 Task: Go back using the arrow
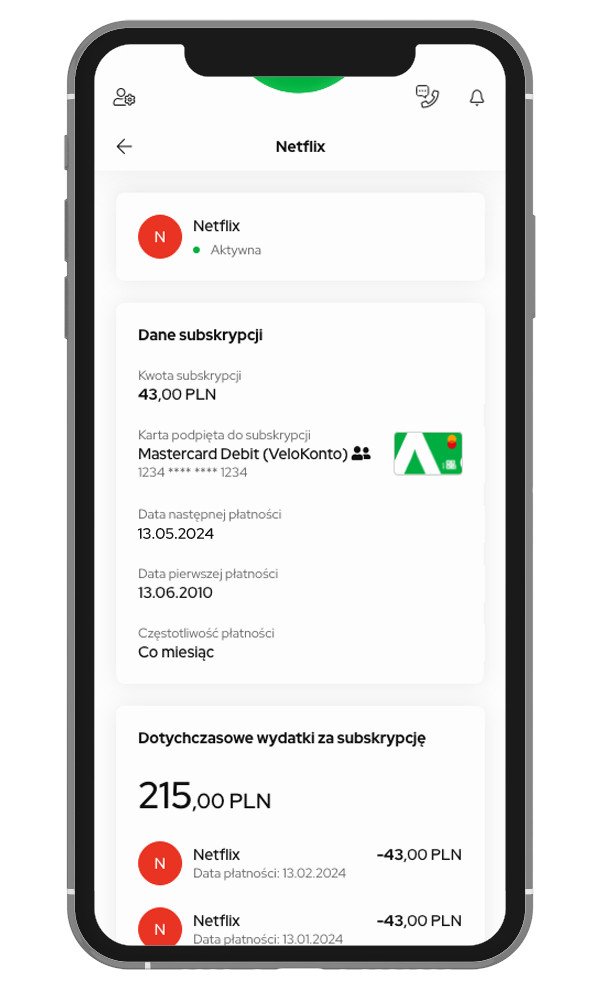point(124,147)
